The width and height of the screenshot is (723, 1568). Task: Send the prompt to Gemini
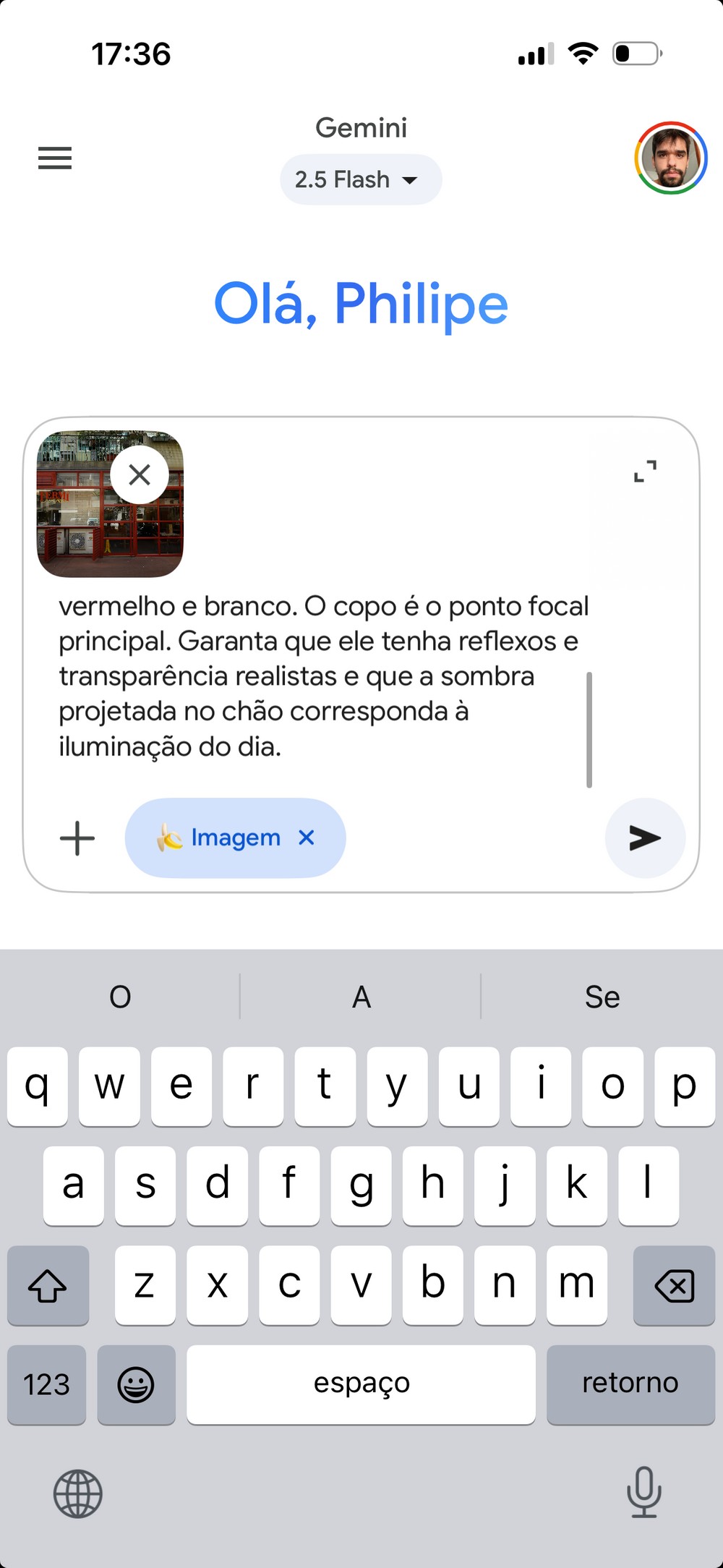tap(645, 838)
